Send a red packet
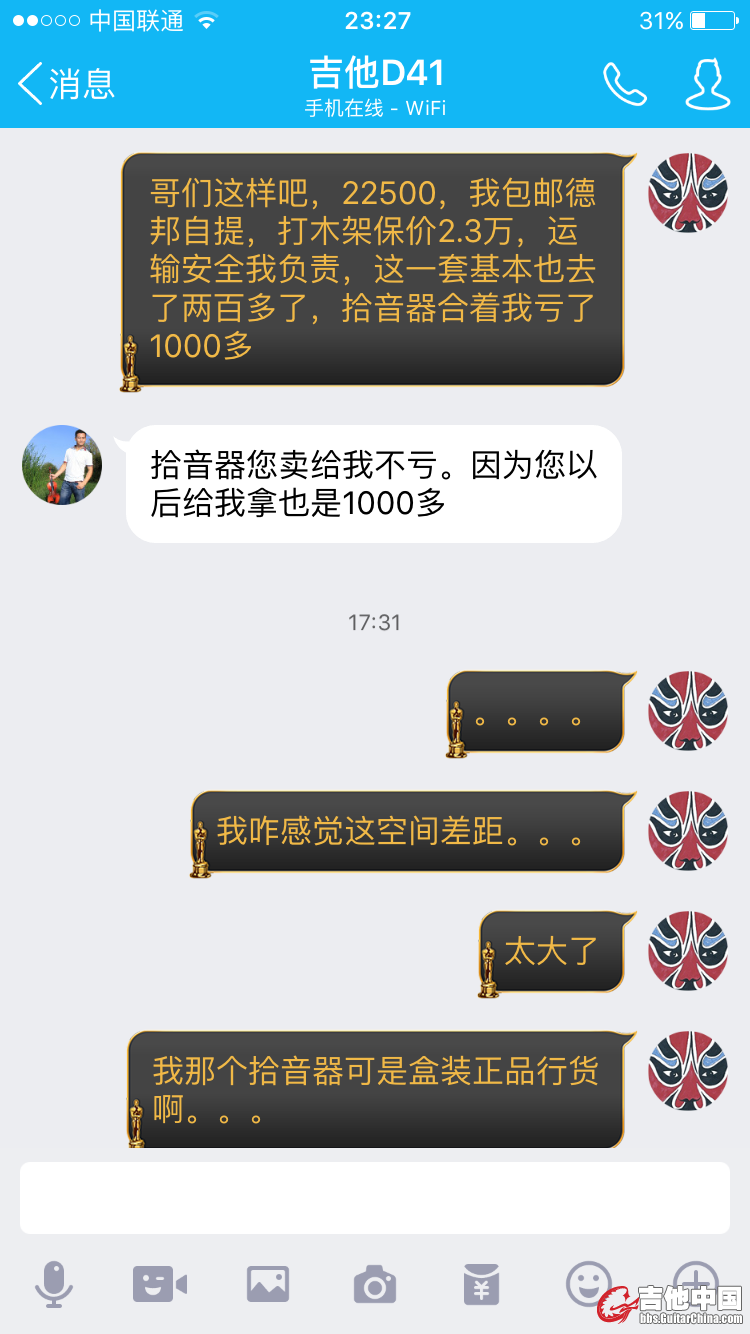This screenshot has height=1334, width=750. 481,1283
